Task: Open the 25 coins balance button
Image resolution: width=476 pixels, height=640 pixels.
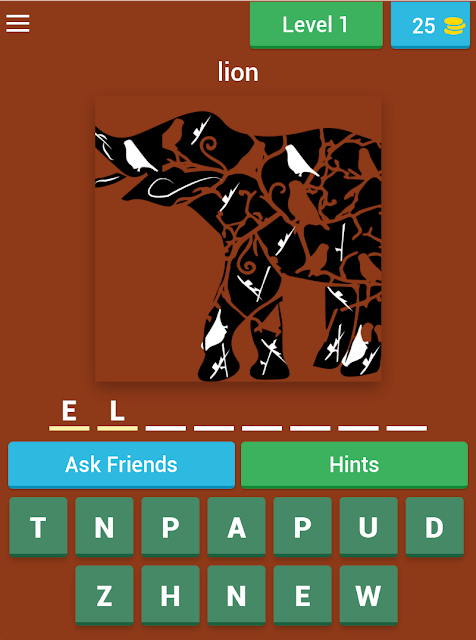Action: (x=430, y=24)
